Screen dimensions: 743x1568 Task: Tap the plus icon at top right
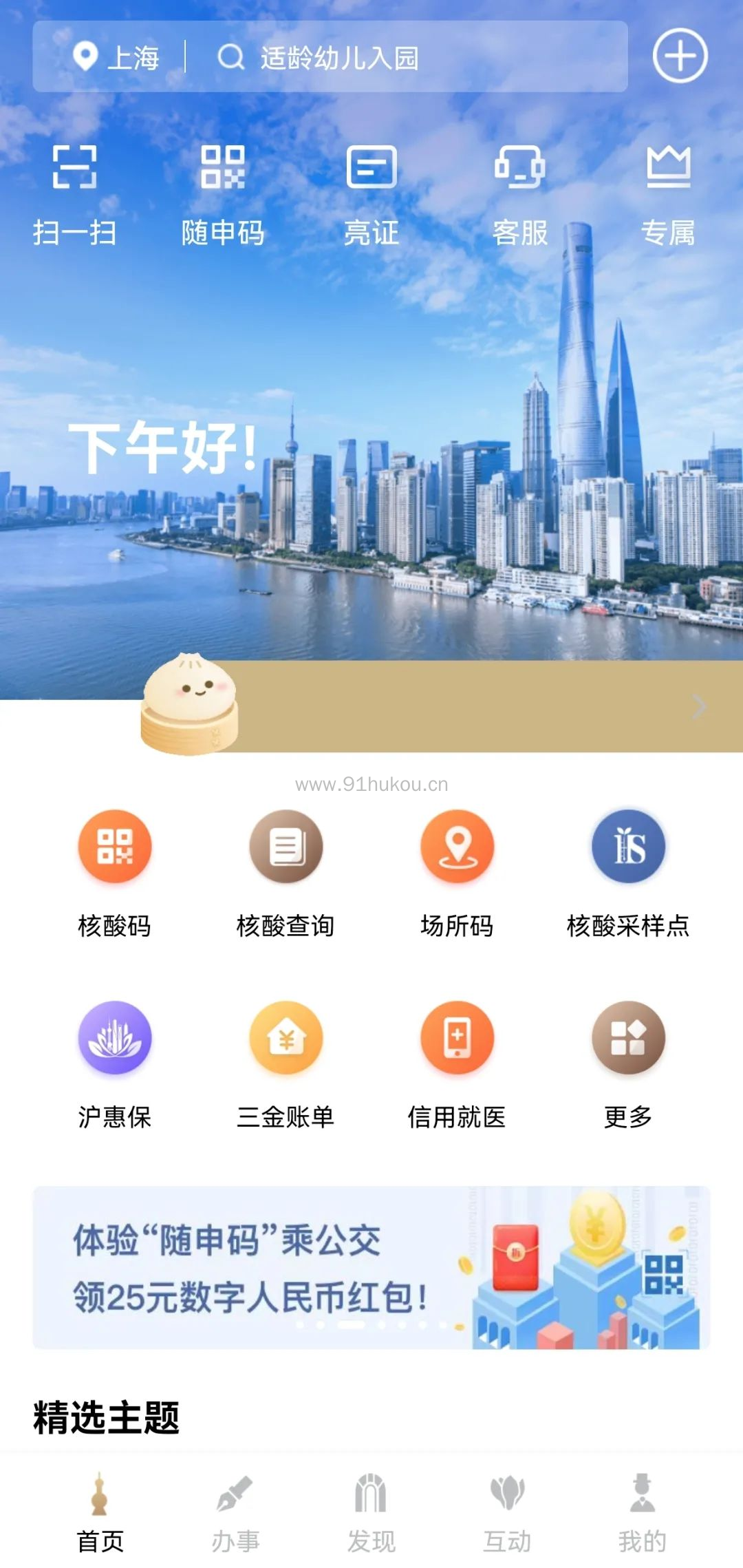680,56
